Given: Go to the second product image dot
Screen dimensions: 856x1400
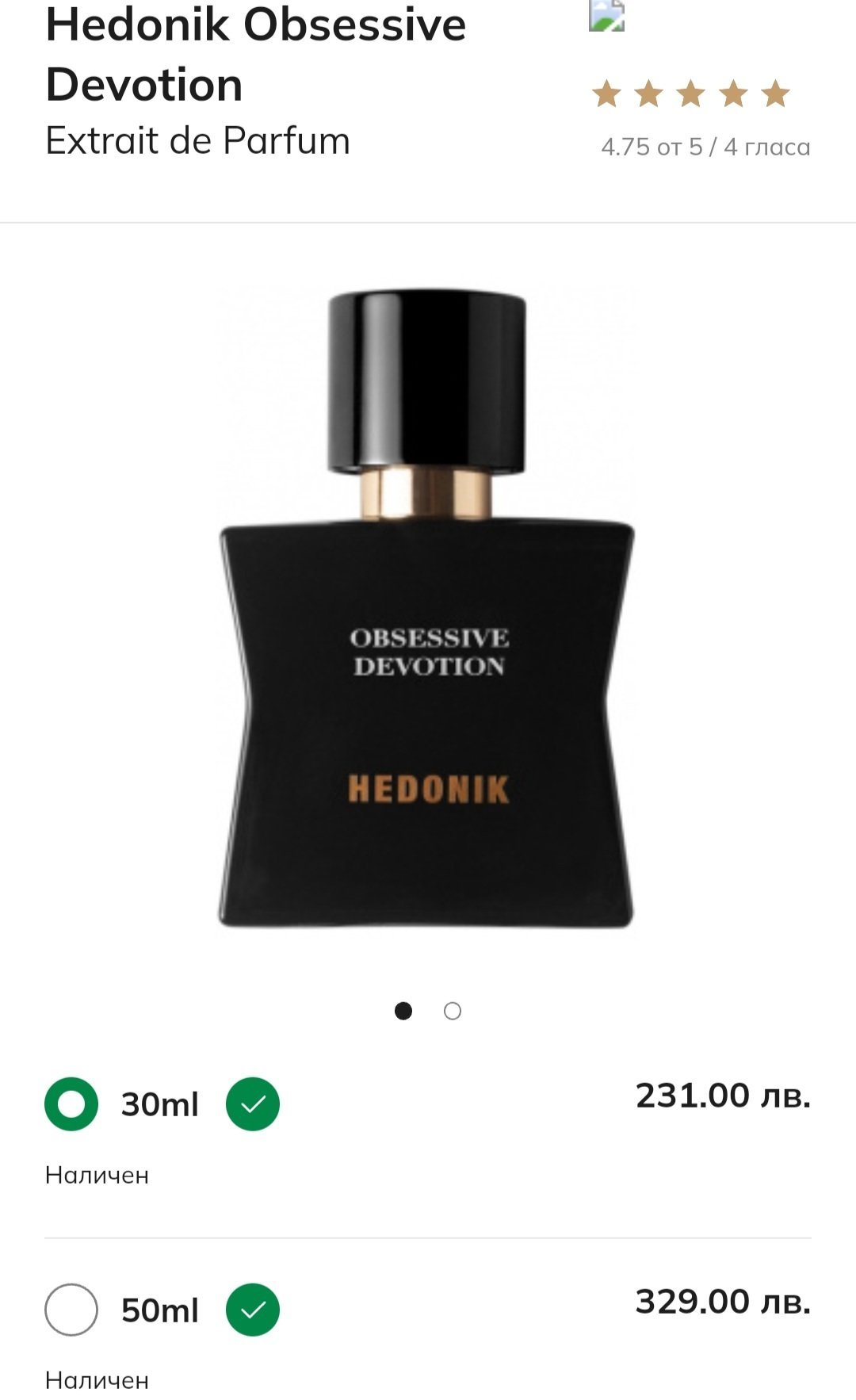Looking at the screenshot, I should 453,1011.
